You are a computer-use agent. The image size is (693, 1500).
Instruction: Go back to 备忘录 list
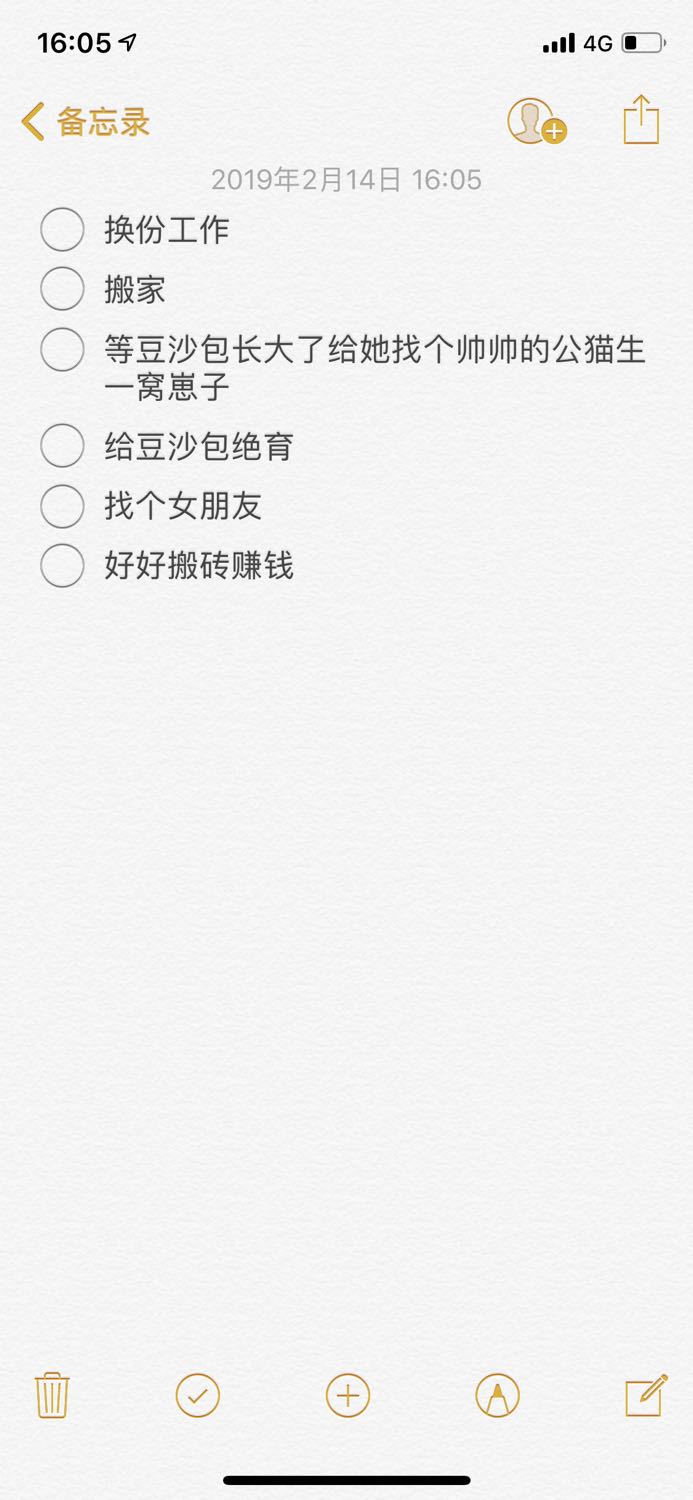85,122
